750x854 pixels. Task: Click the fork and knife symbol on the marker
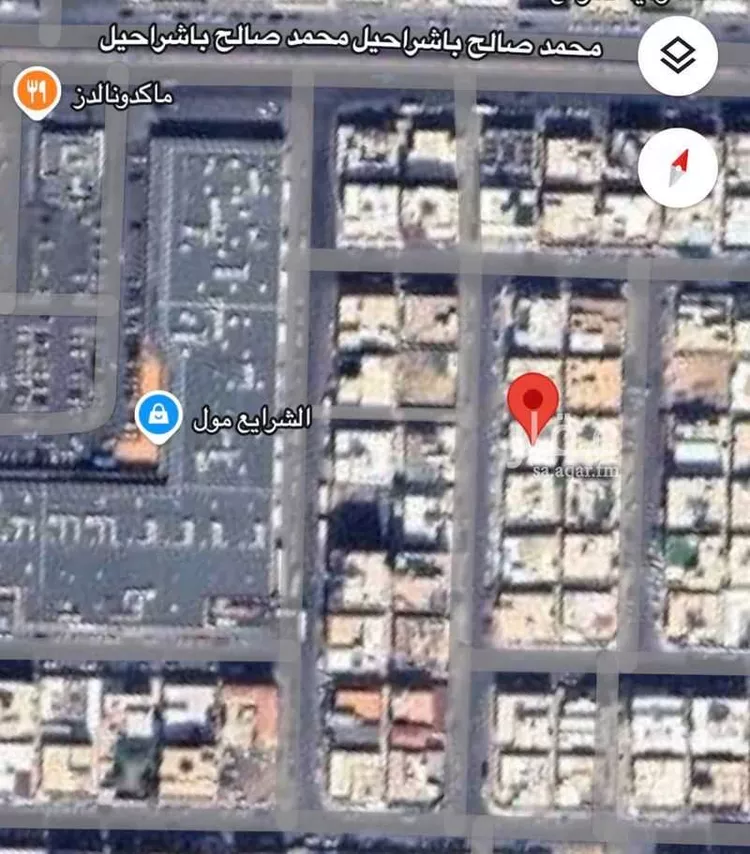[37, 88]
